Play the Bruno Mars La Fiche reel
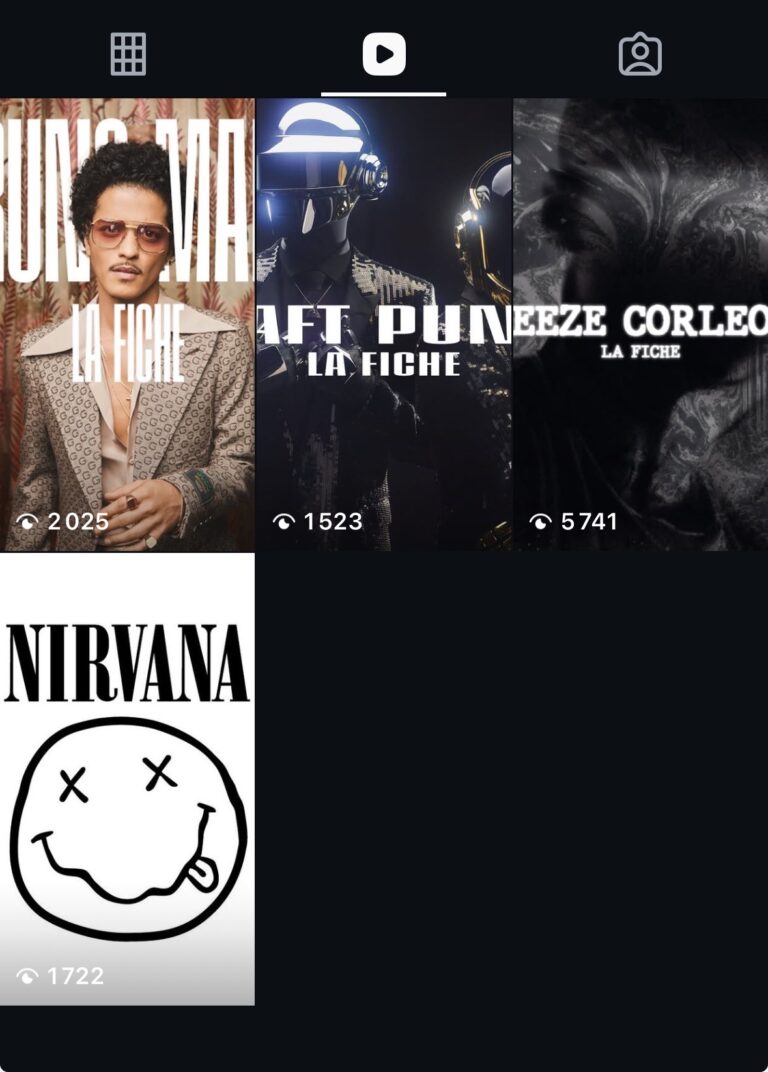 coord(127,325)
